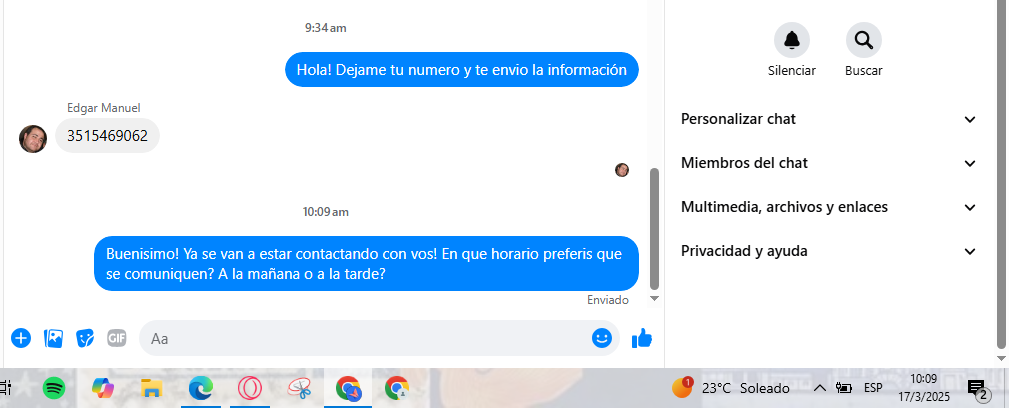Viewport: 1009px width, 408px height.
Task: Open Spotify from the taskbar
Action: pos(54,387)
